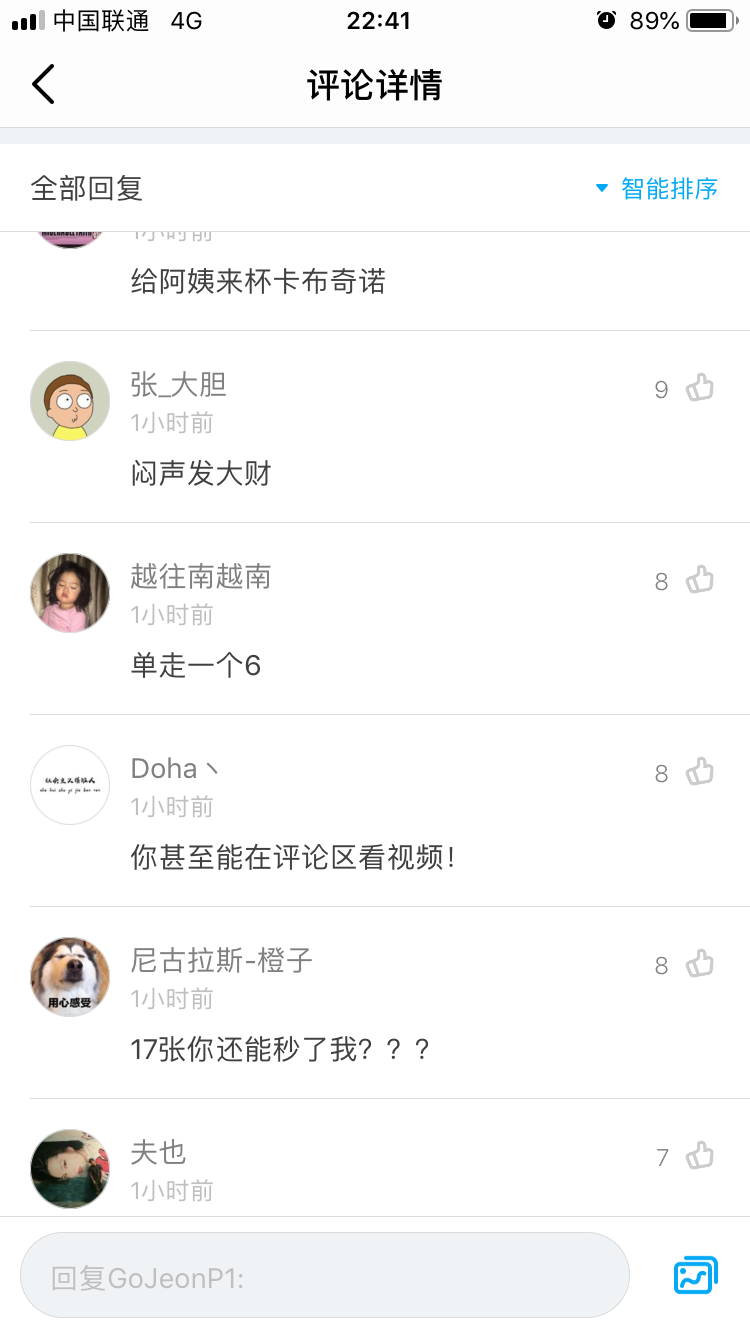Viewport: 750px width, 1334px height.
Task: Open 越往南越南's profile avatar
Action: (70, 593)
